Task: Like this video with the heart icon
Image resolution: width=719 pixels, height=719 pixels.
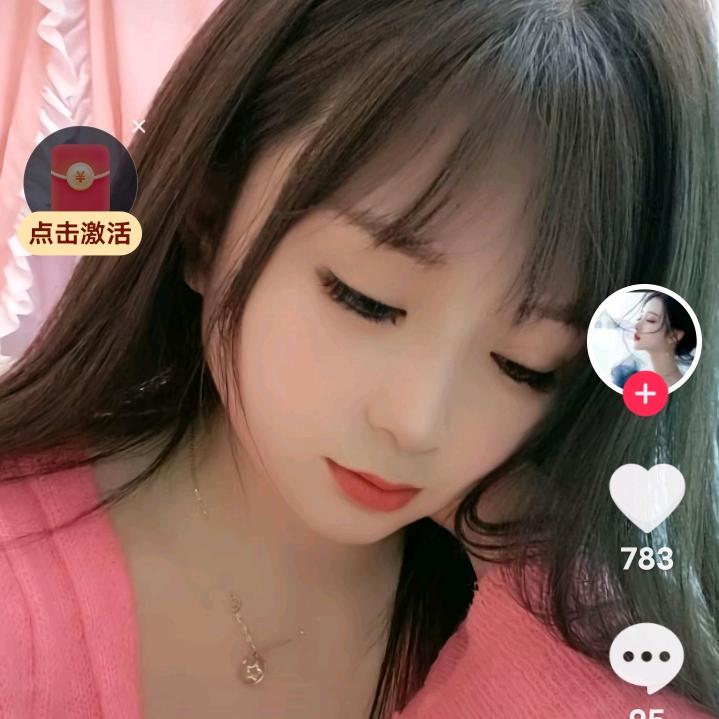Action: [646, 497]
